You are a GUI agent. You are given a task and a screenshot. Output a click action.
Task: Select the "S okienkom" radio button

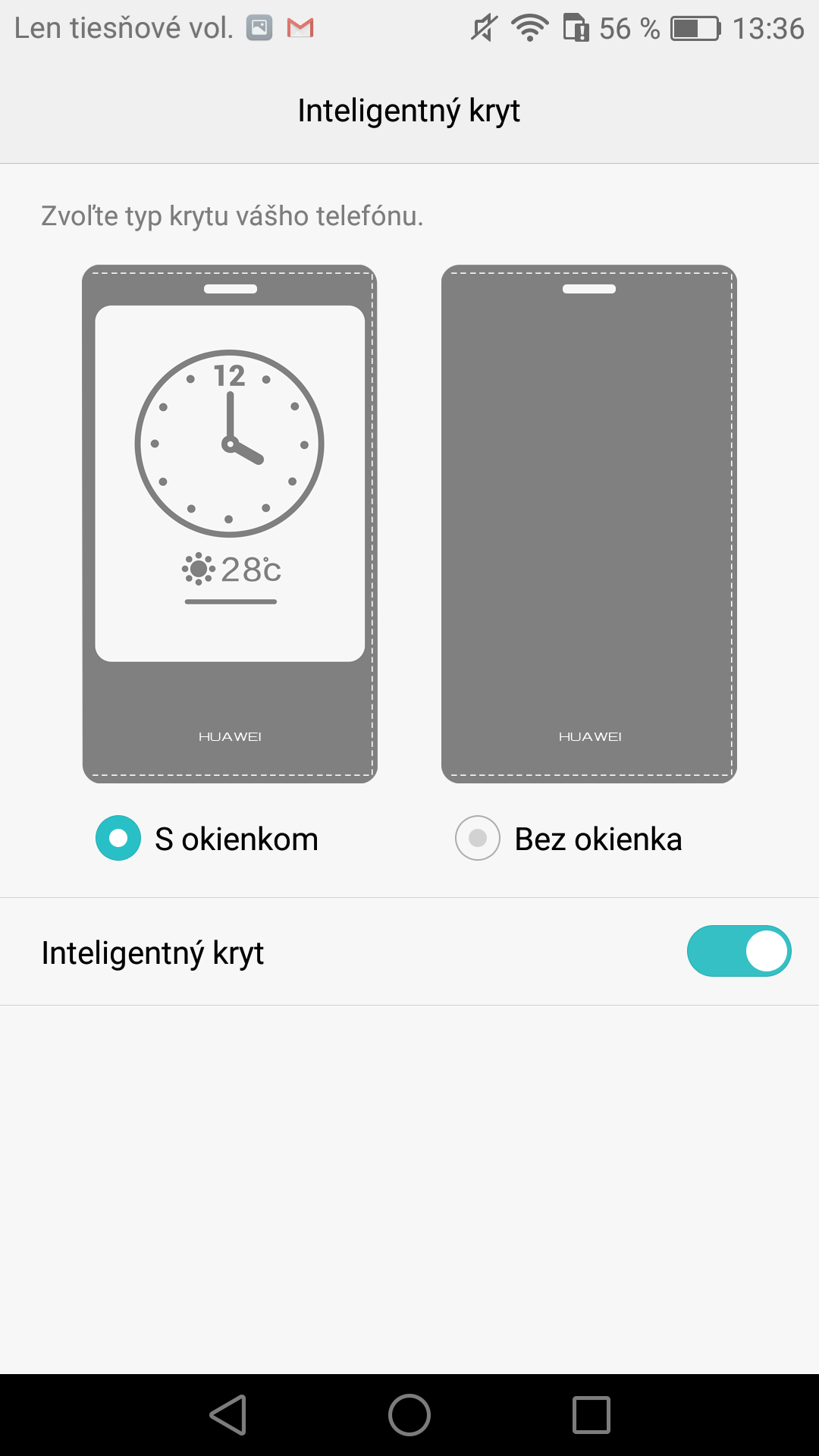pos(118,838)
